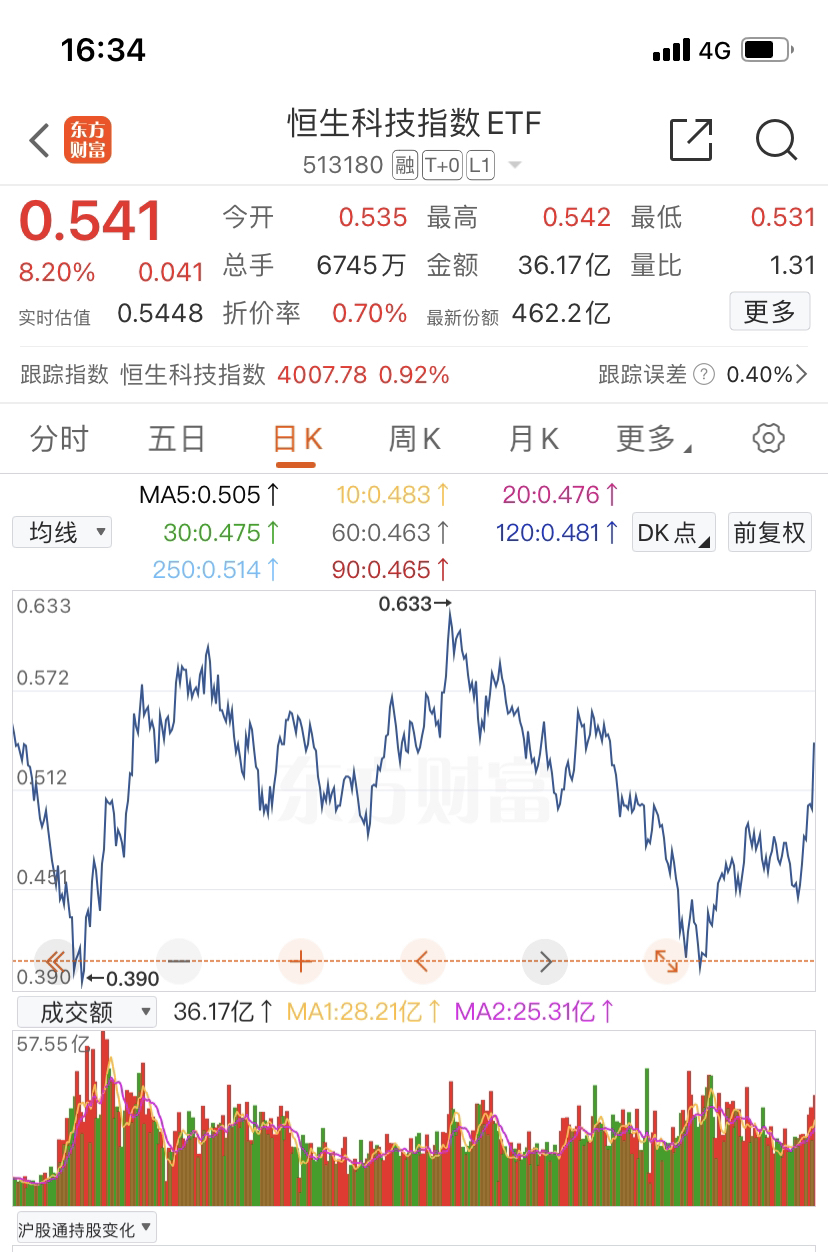
Task: Open the stock search
Action: pyautogui.click(x=776, y=140)
